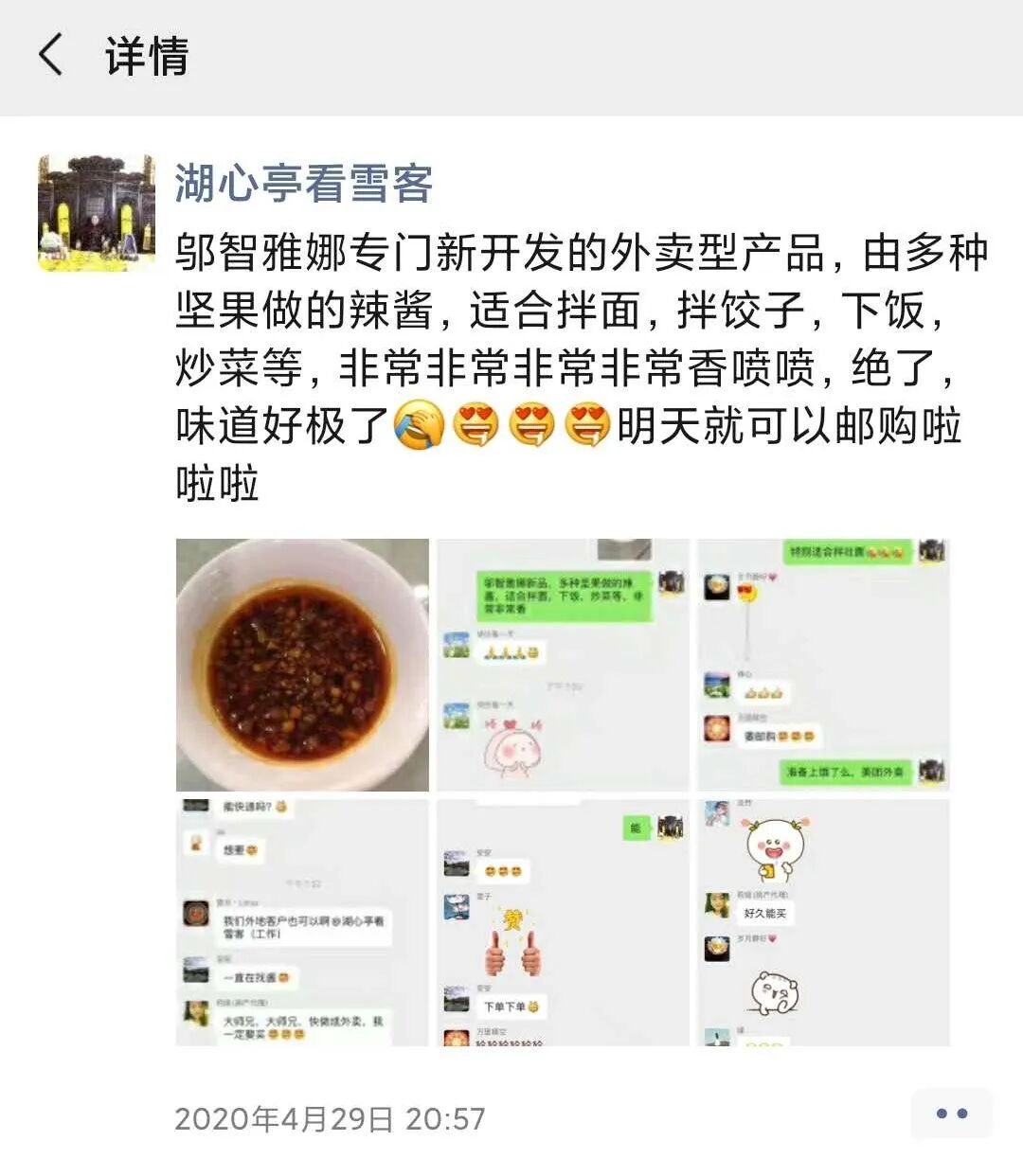Open the bottom-left chat screenshot image
Image resolution: width=1023 pixels, height=1176 pixels.
[302, 922]
